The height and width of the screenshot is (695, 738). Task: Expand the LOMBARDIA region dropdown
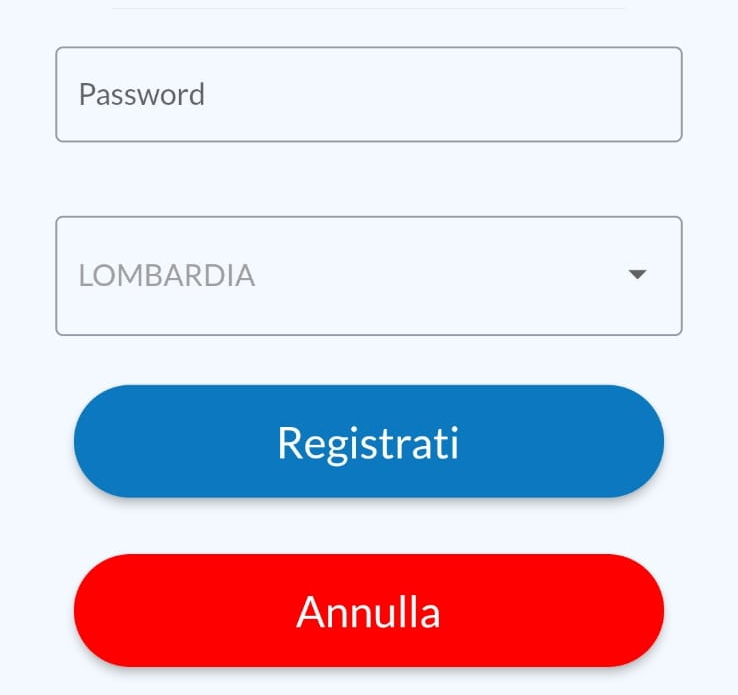pyautogui.click(x=368, y=276)
